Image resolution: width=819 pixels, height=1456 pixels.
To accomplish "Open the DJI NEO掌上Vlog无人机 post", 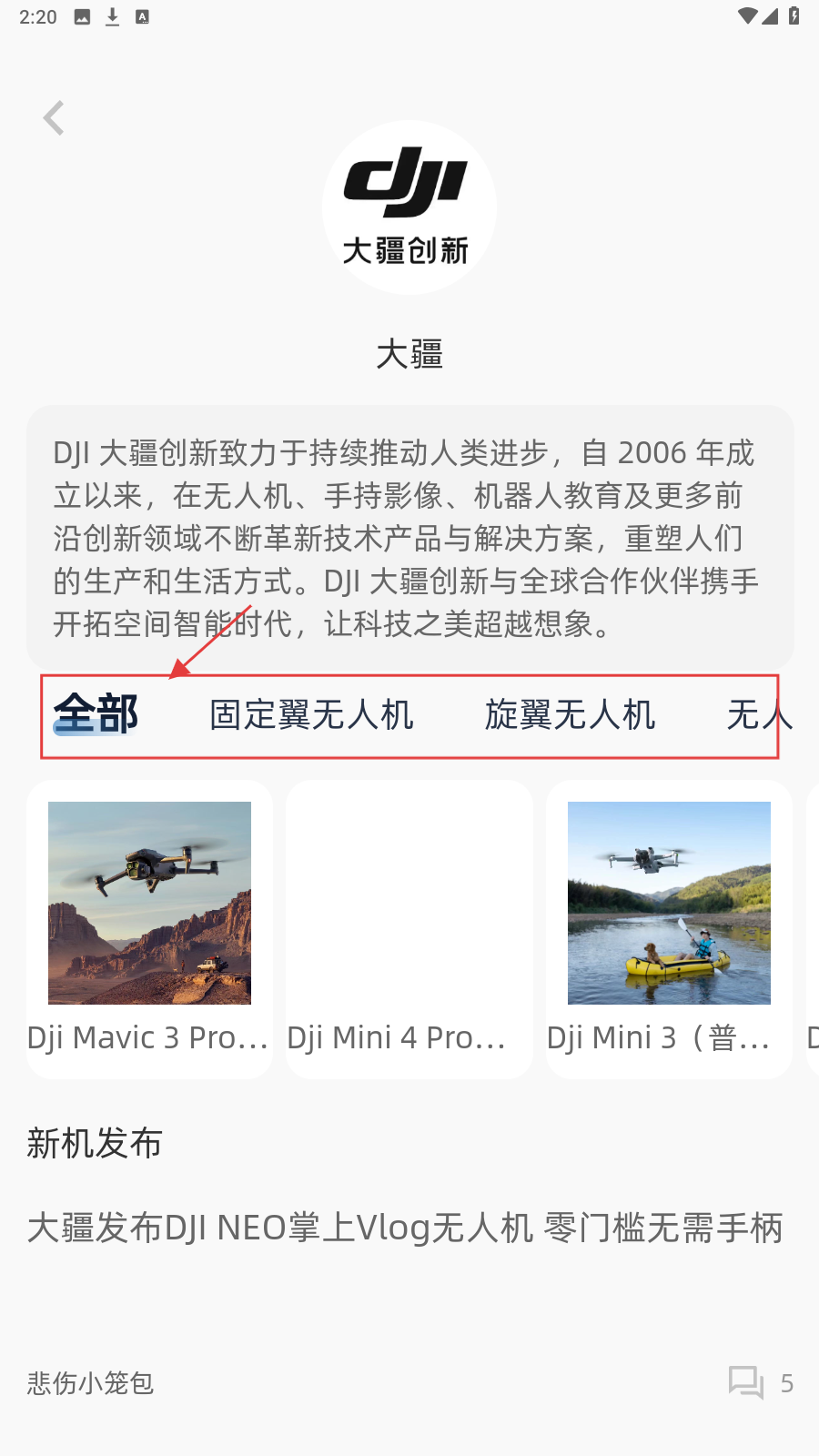I will click(405, 1228).
